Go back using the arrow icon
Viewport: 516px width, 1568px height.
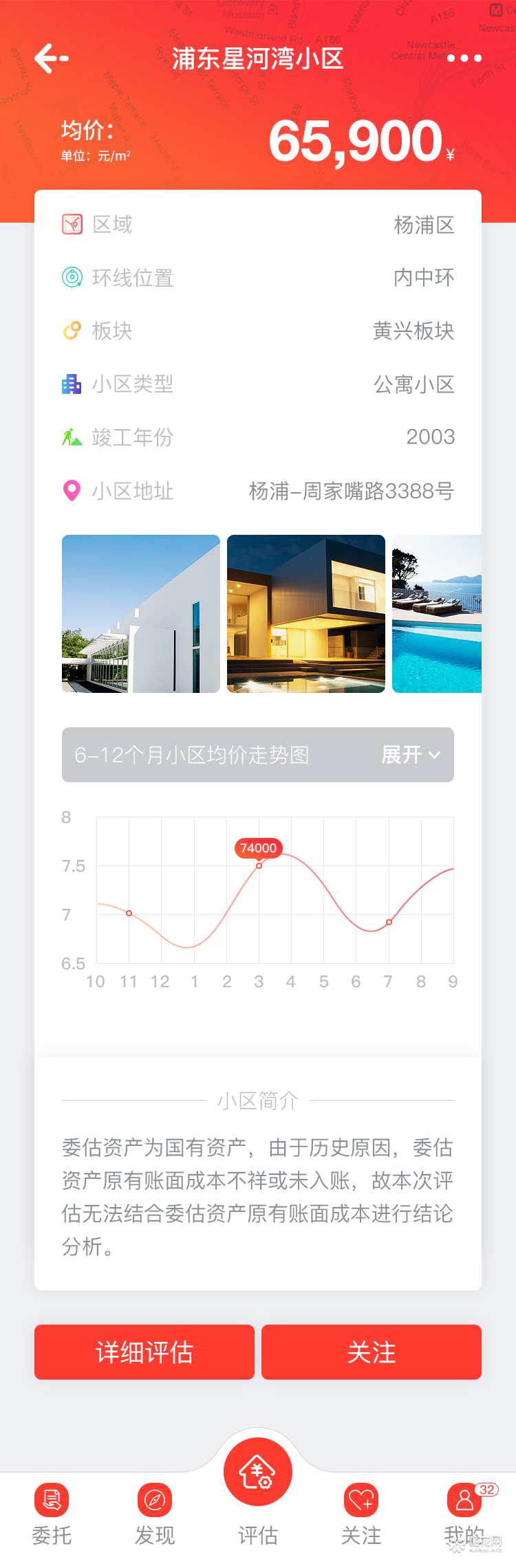tap(52, 58)
